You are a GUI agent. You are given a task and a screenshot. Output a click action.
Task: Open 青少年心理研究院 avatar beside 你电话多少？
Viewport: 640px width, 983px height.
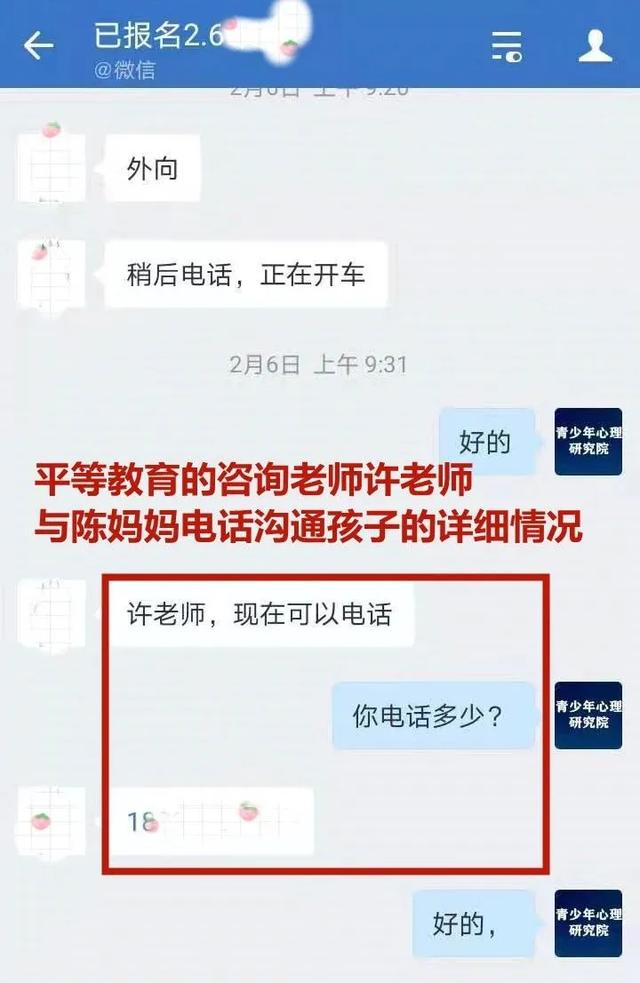pyautogui.click(x=588, y=715)
